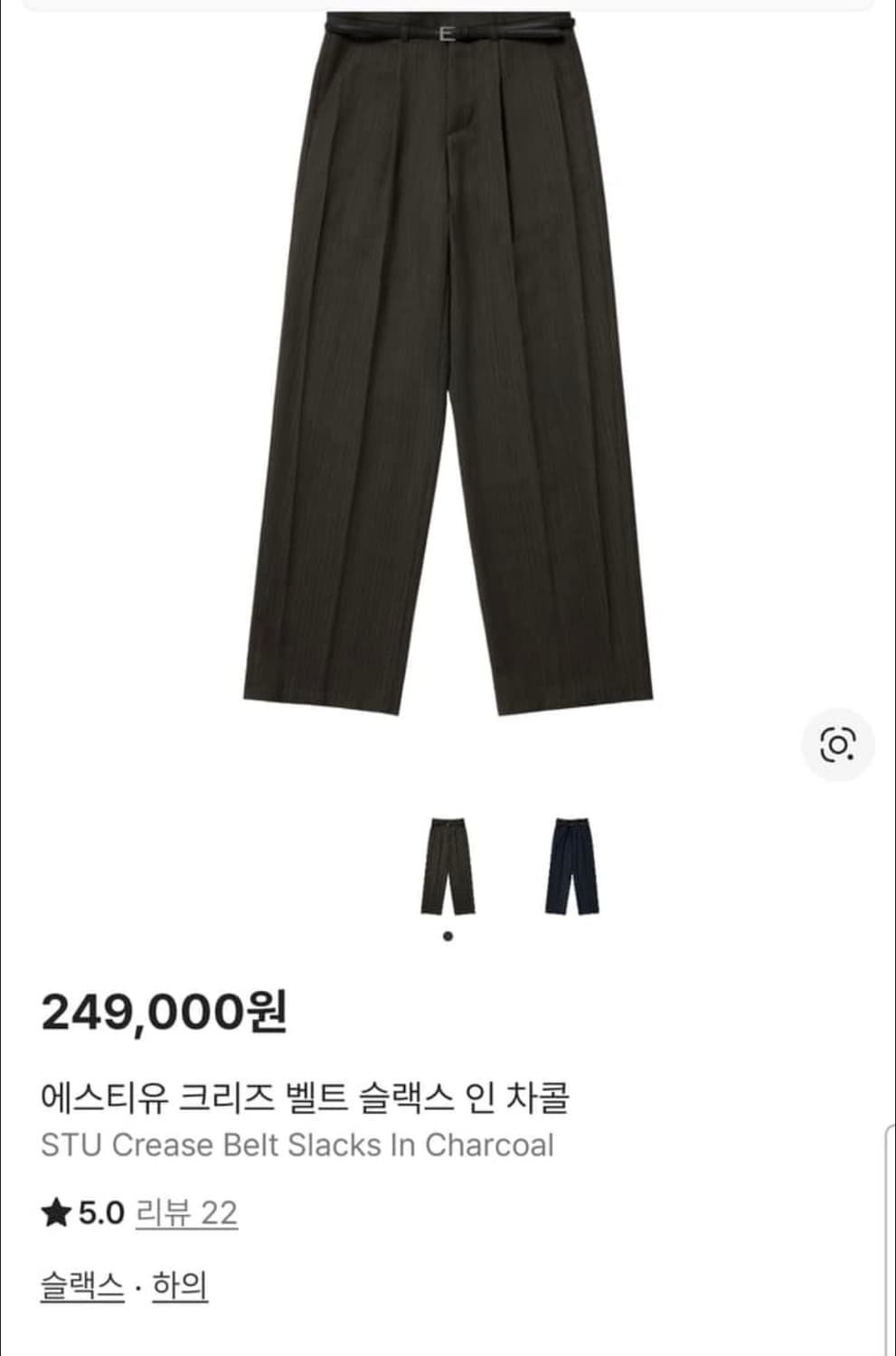Click the carousel position dot indicator
This screenshot has height=1356, width=896.
coord(449,935)
